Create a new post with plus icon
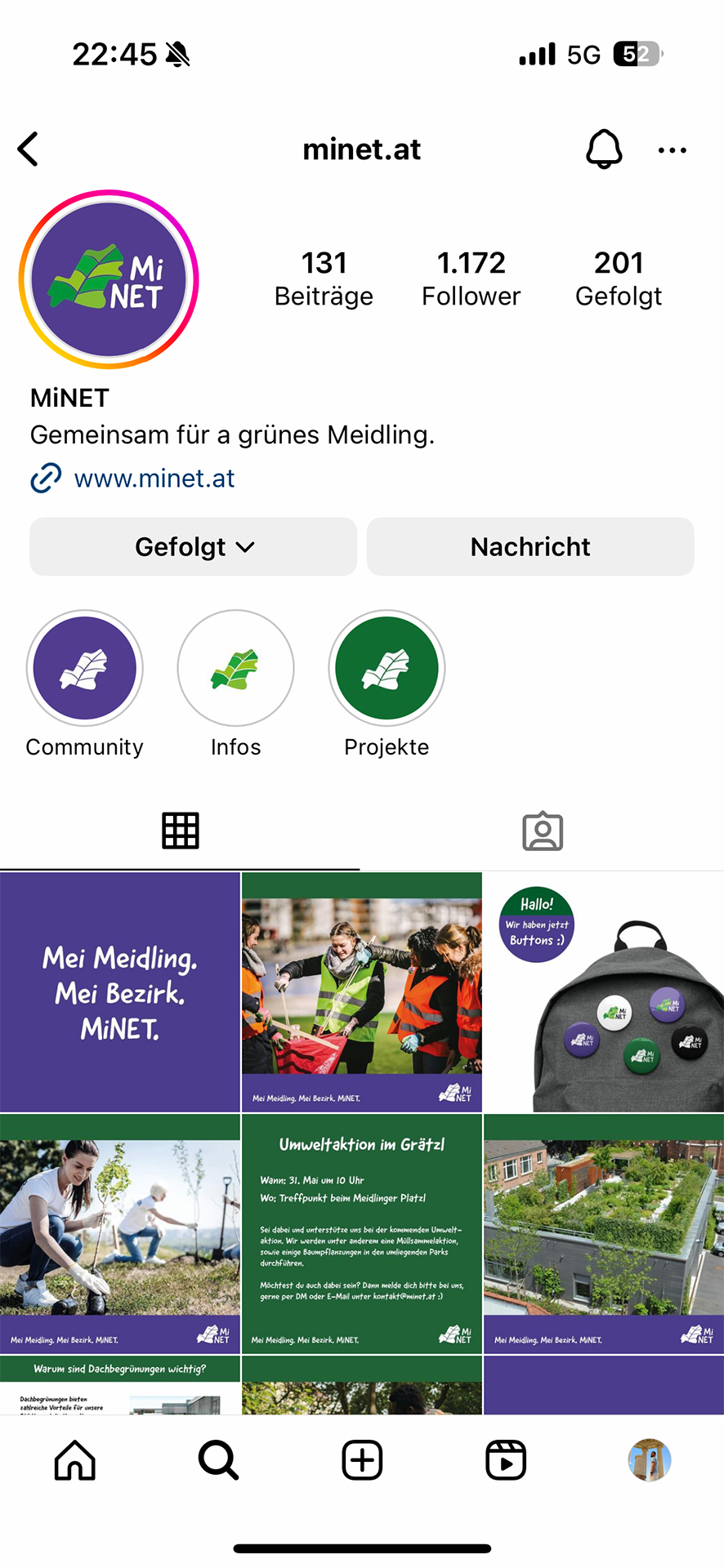 [362, 1460]
